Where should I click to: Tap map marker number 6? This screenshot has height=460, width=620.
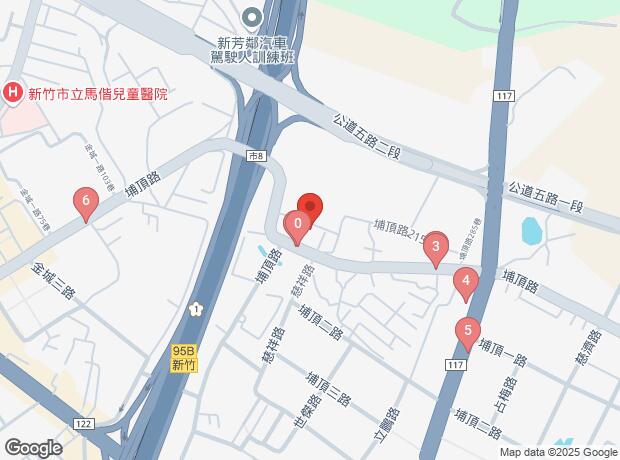coord(86,204)
